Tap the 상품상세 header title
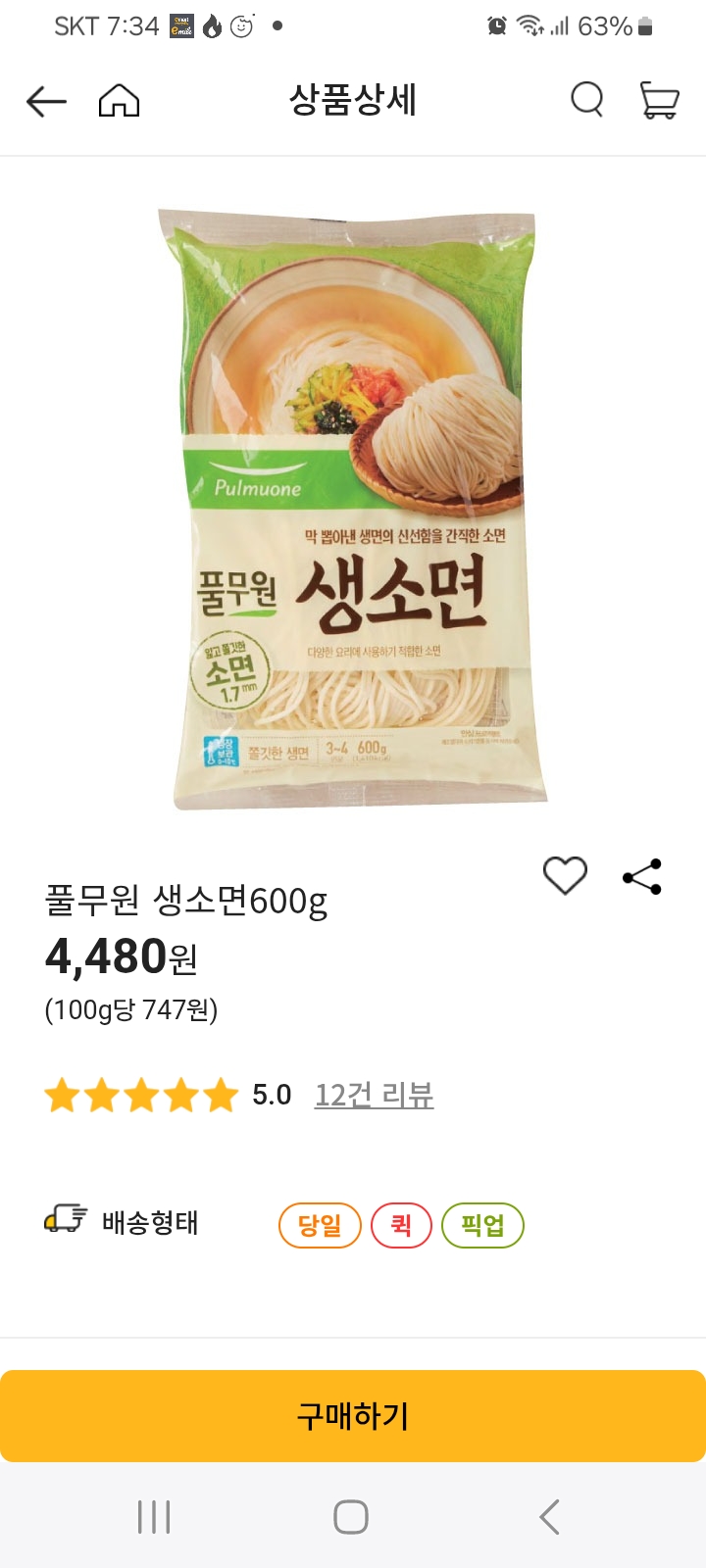This screenshot has height=1568, width=706. pos(353,100)
